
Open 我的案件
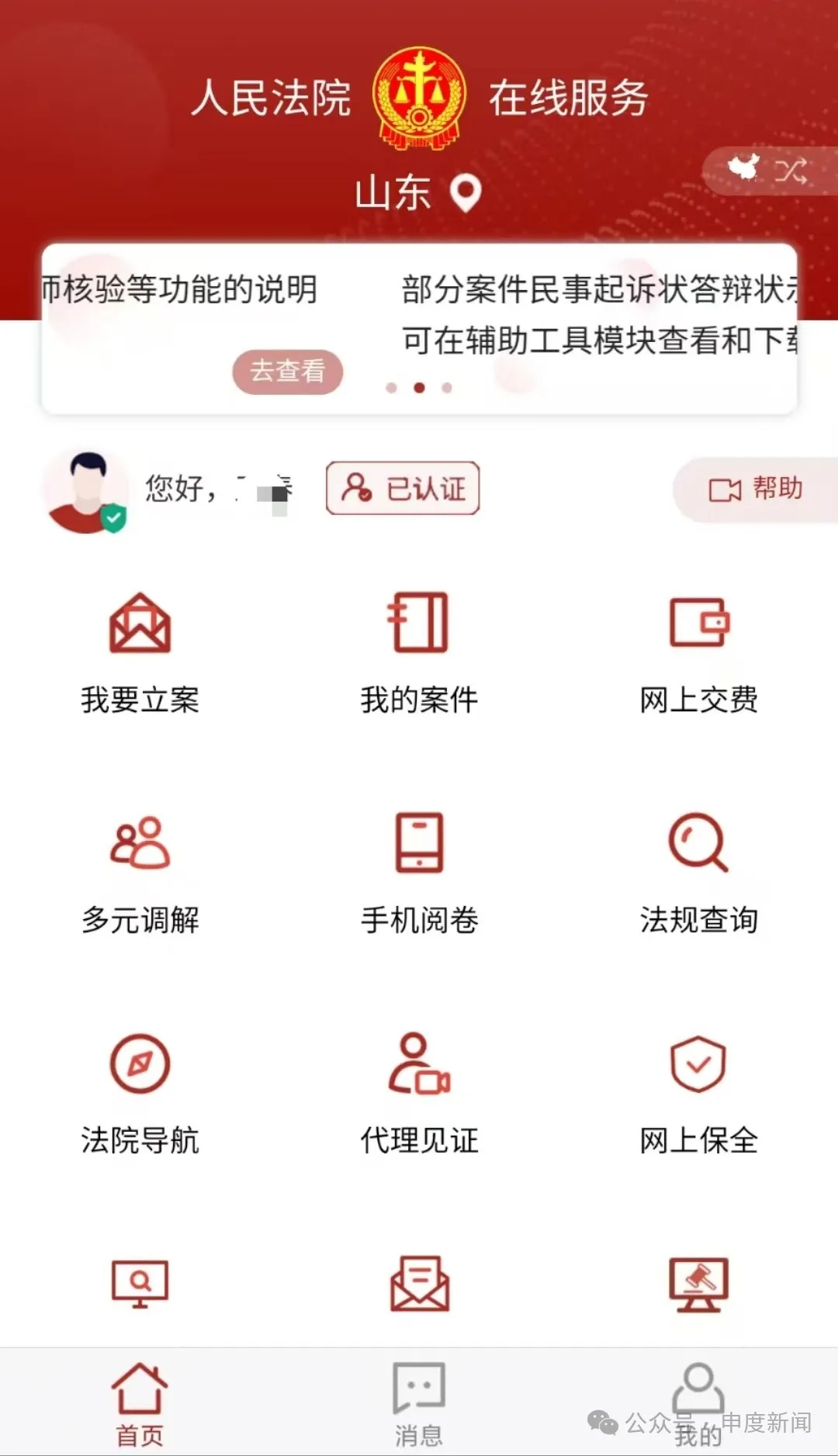click(419, 653)
